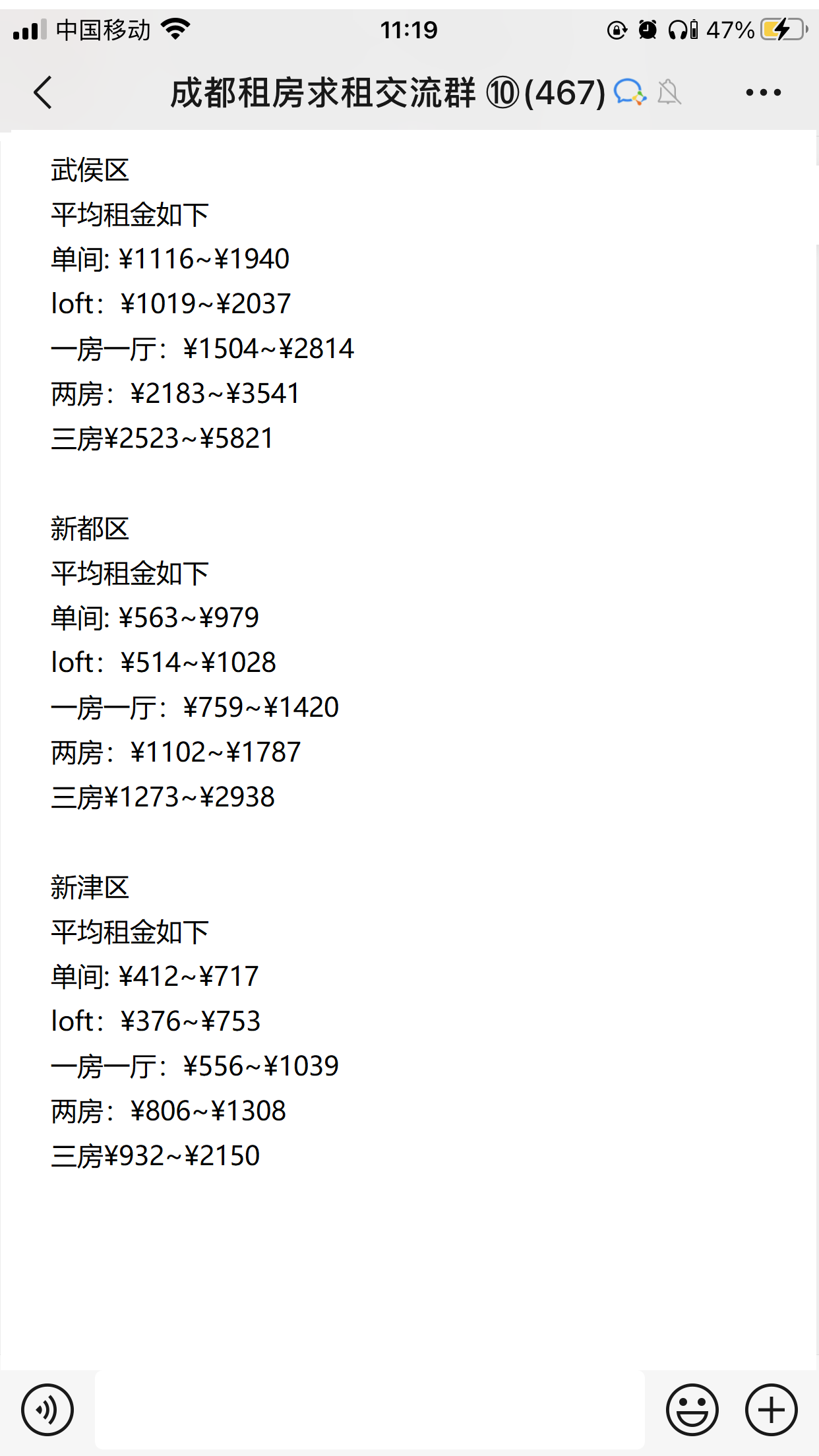819x1456 pixels.
Task: Open the group chat overflow menu
Action: pyautogui.click(x=763, y=92)
